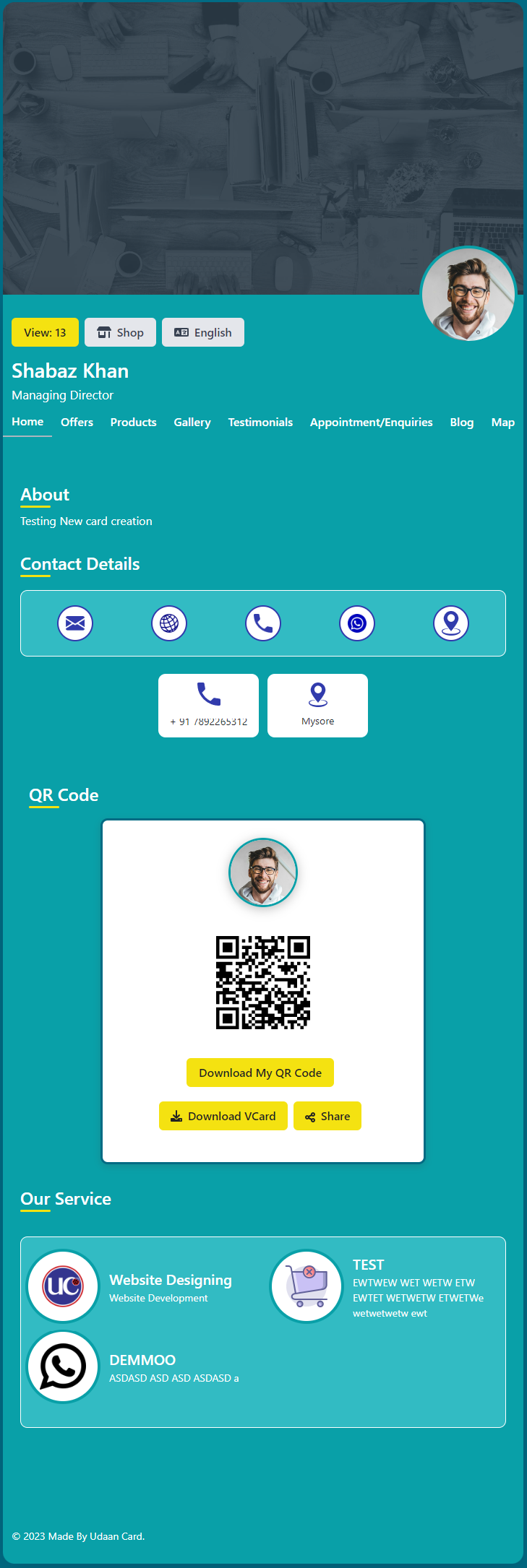Call the +91 phone number card

click(x=208, y=705)
